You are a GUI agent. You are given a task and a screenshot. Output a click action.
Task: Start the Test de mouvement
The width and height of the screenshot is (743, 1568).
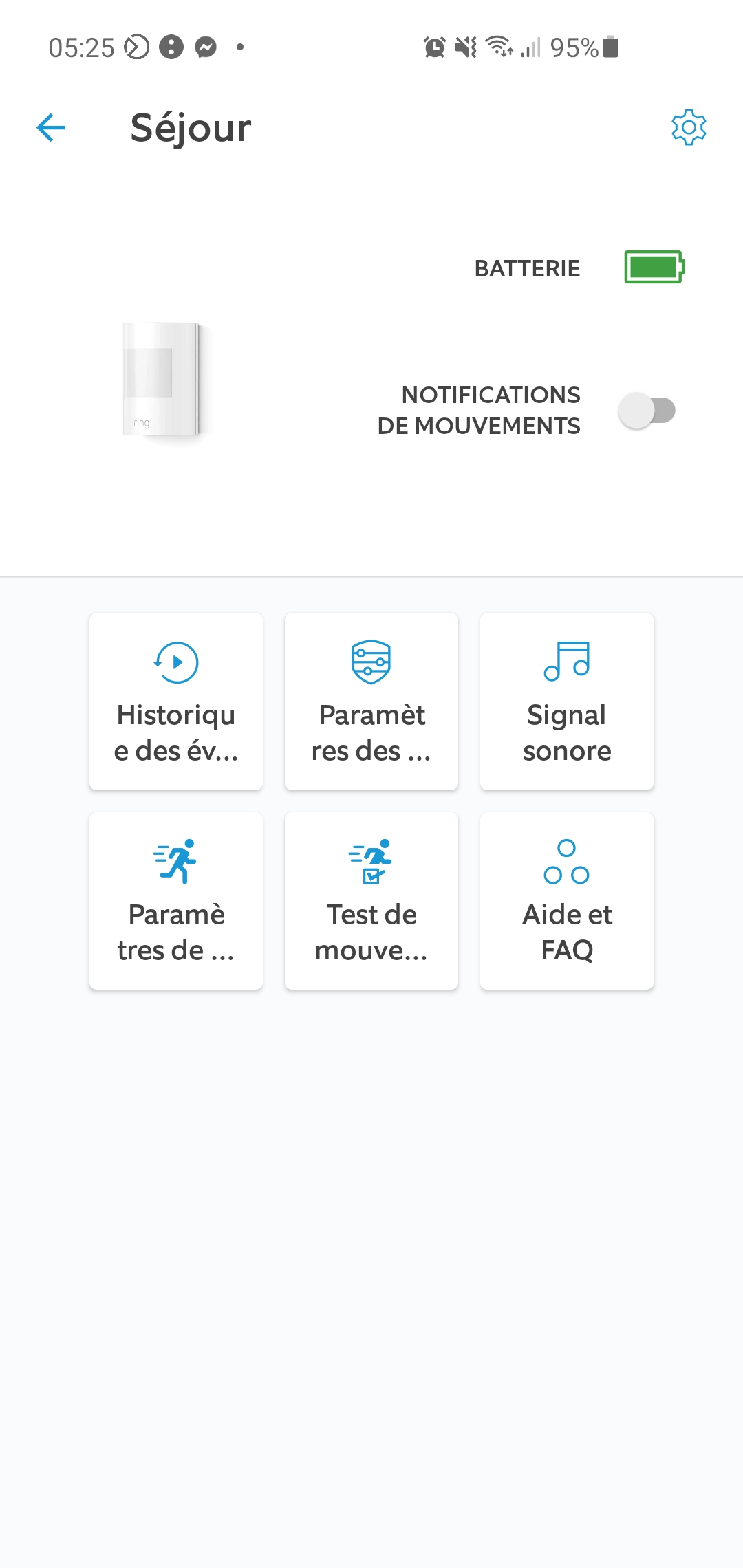(x=371, y=901)
